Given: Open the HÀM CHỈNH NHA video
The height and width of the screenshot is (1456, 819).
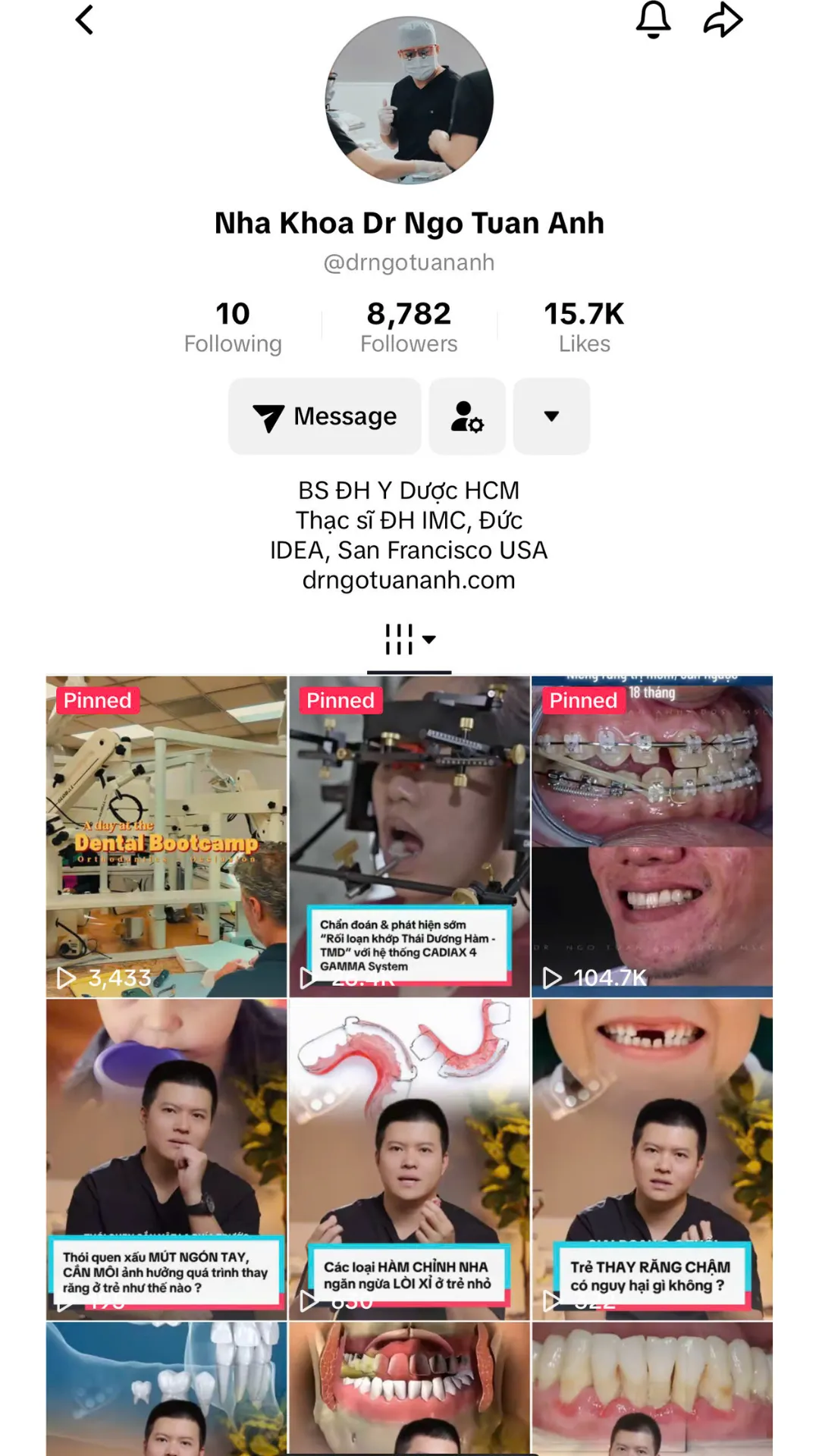Looking at the screenshot, I should click(409, 1159).
